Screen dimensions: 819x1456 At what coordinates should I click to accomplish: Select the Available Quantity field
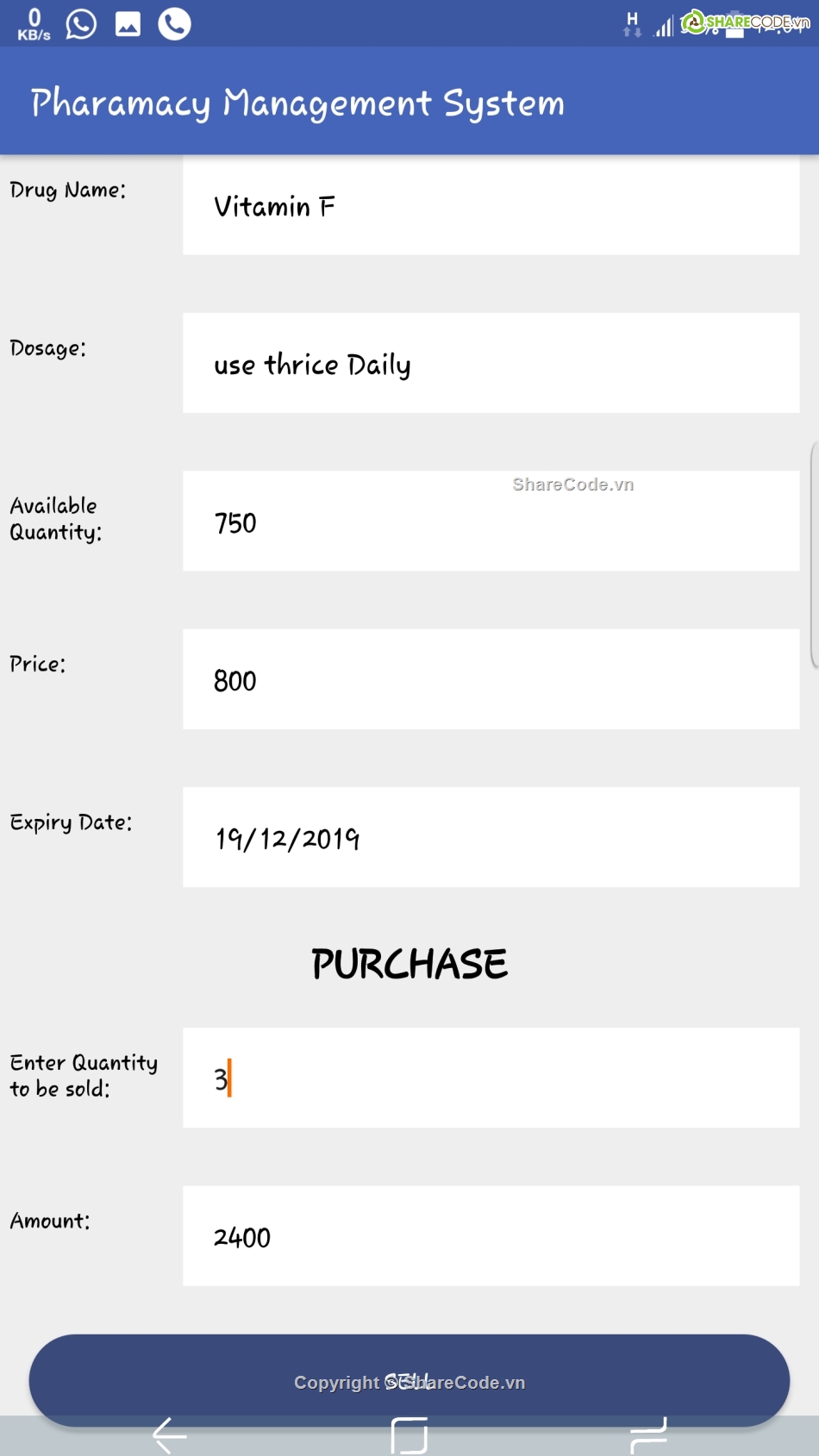point(491,522)
